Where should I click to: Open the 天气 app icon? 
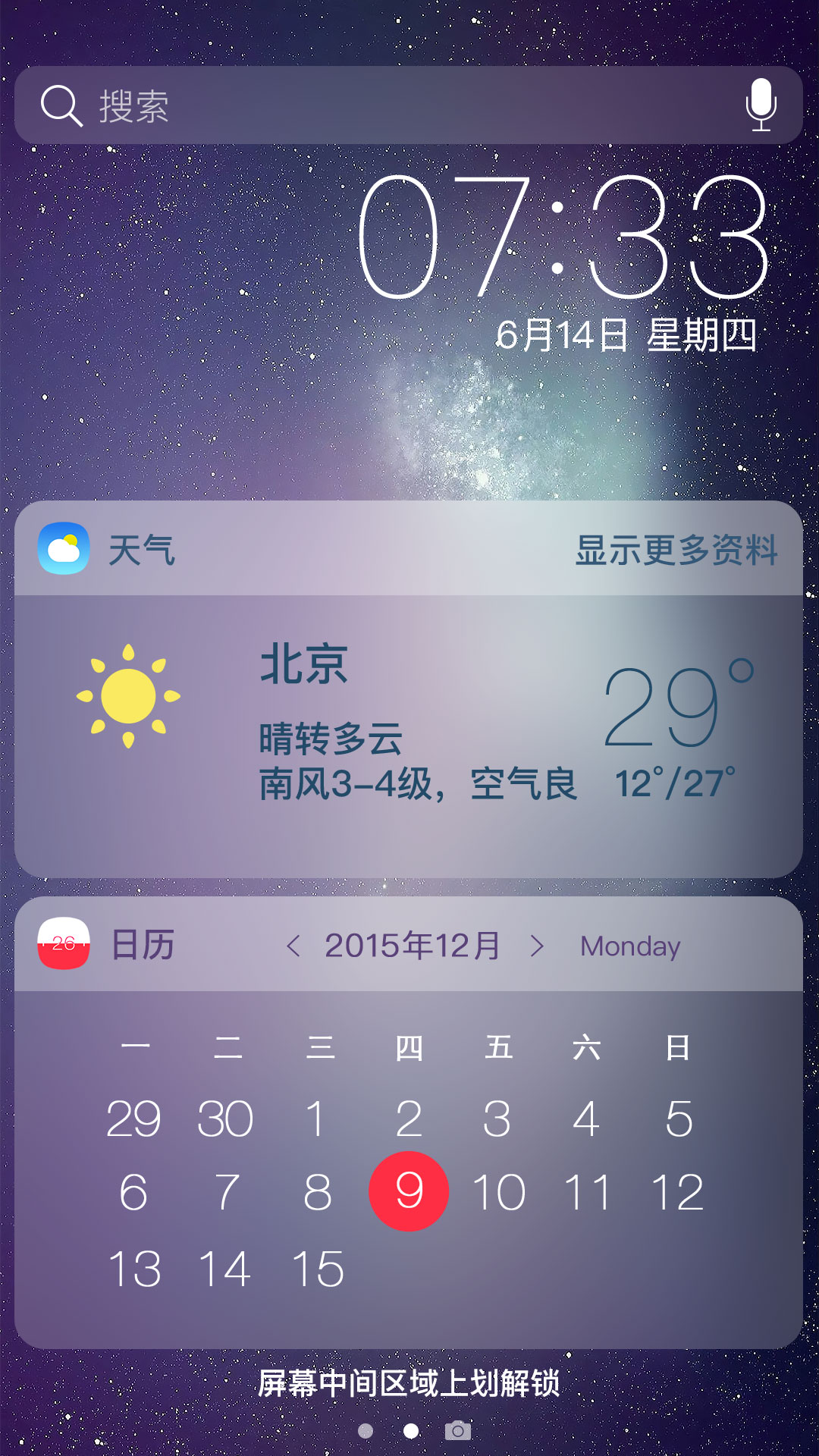64,548
